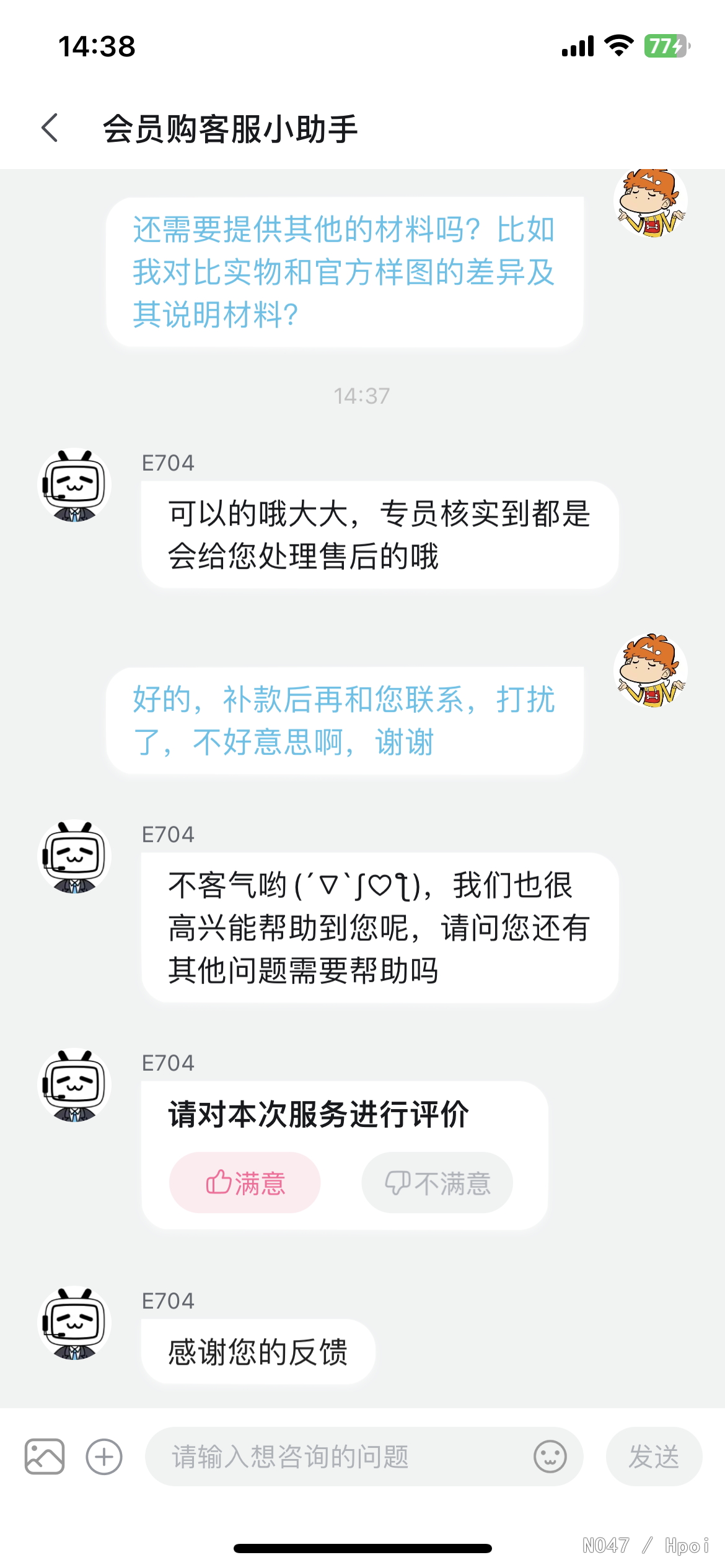Rate the service as 满意
The width and height of the screenshot is (725, 1568).
(245, 1183)
